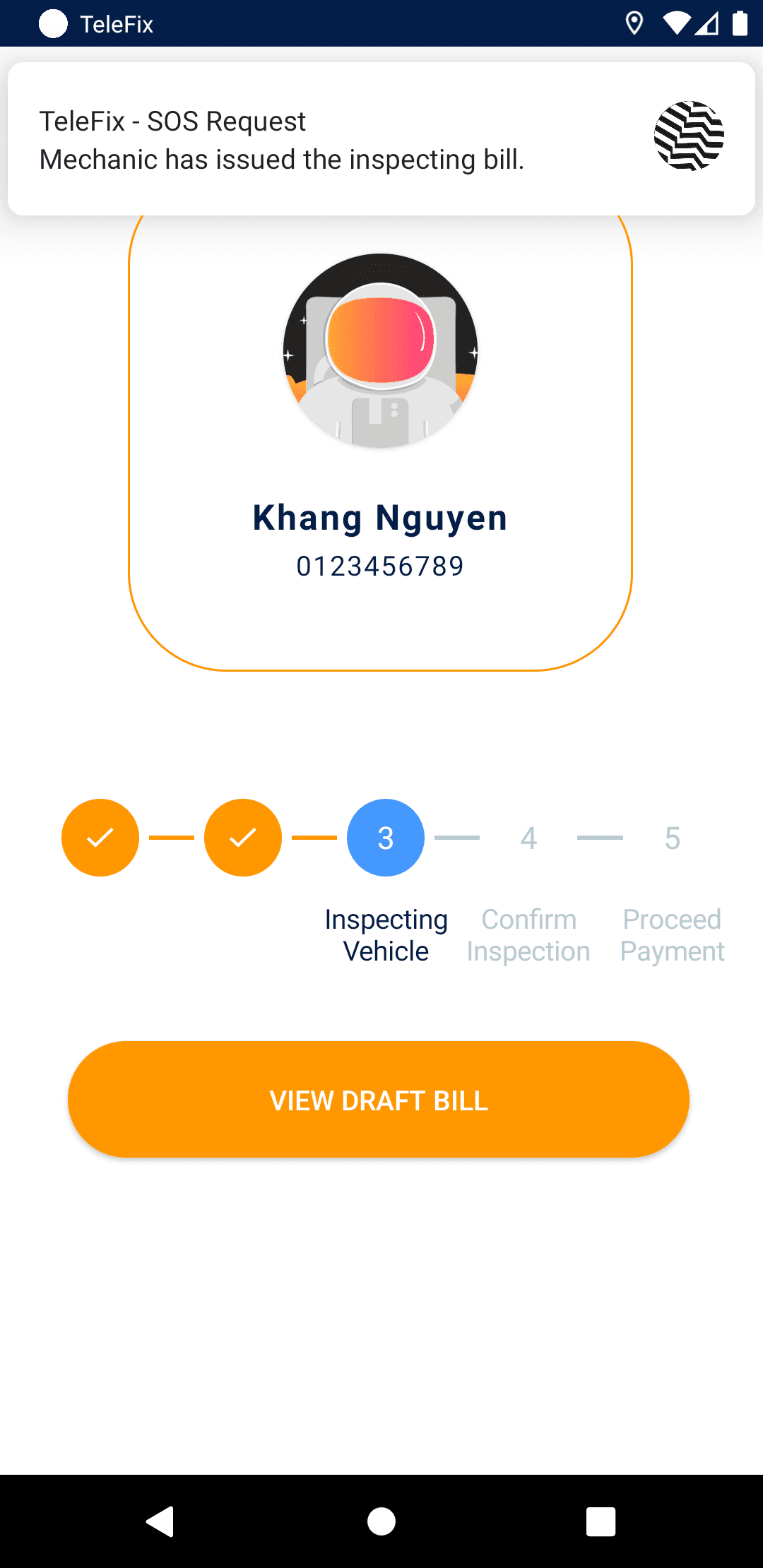Go back using the system back button
This screenshot has width=763, height=1568.
[x=161, y=1521]
